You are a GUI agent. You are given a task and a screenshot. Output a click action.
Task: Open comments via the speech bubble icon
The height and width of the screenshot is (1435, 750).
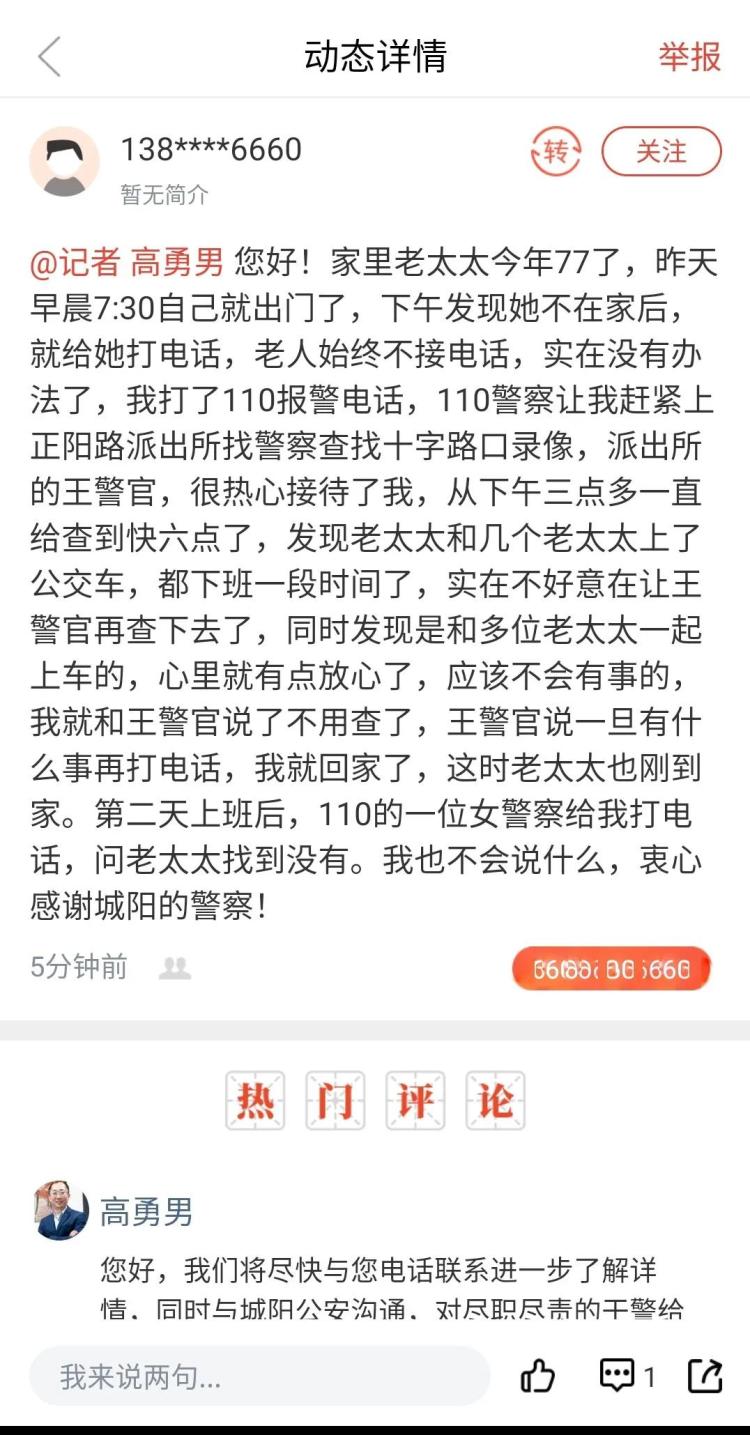tap(619, 1375)
